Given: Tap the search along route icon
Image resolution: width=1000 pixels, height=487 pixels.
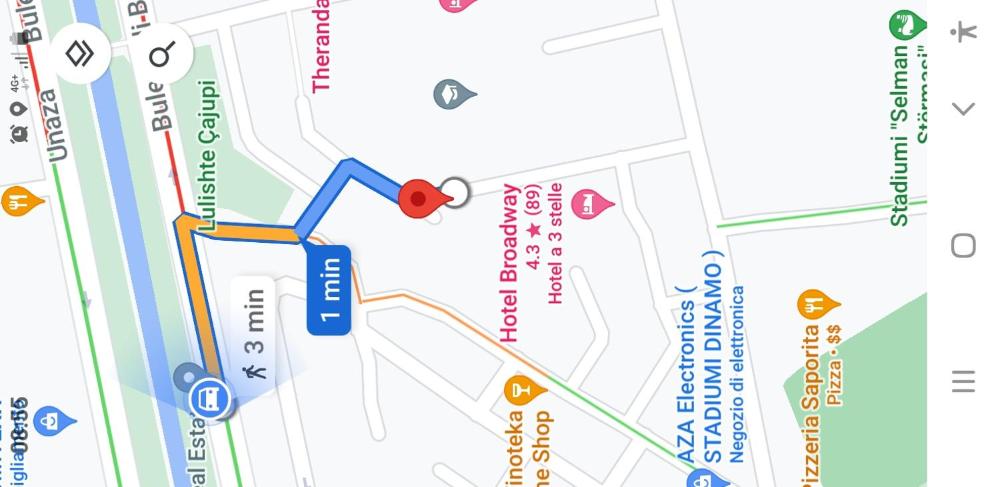Looking at the screenshot, I should pos(162,53).
